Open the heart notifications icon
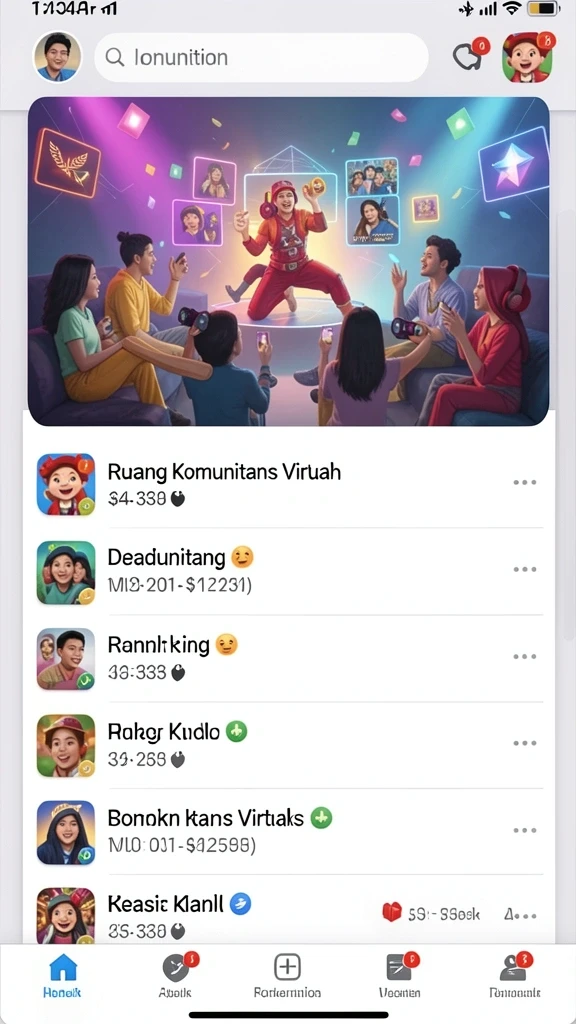The width and height of the screenshot is (576, 1024). click(470, 56)
